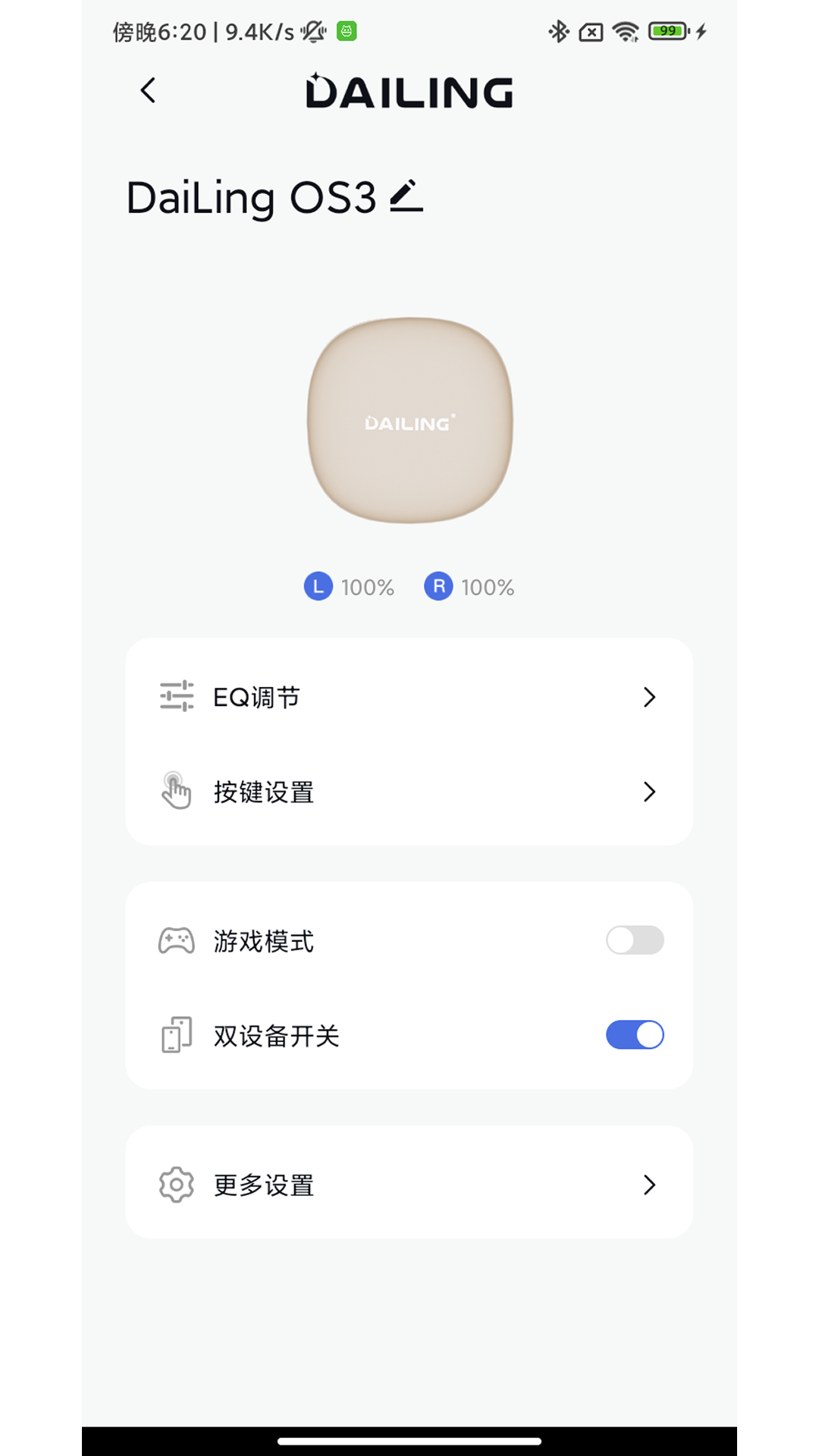The width and height of the screenshot is (819, 1456).
Task: Disable the 双设备开关 dual device switch
Action: [635, 1034]
